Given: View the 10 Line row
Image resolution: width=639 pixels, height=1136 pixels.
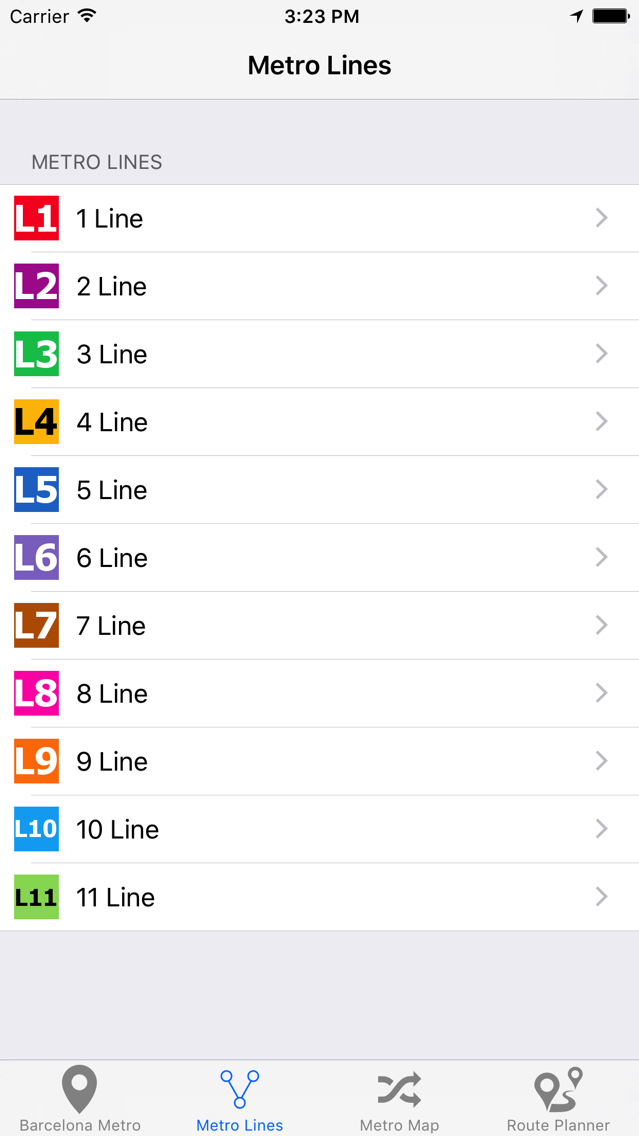Looking at the screenshot, I should tap(320, 829).
